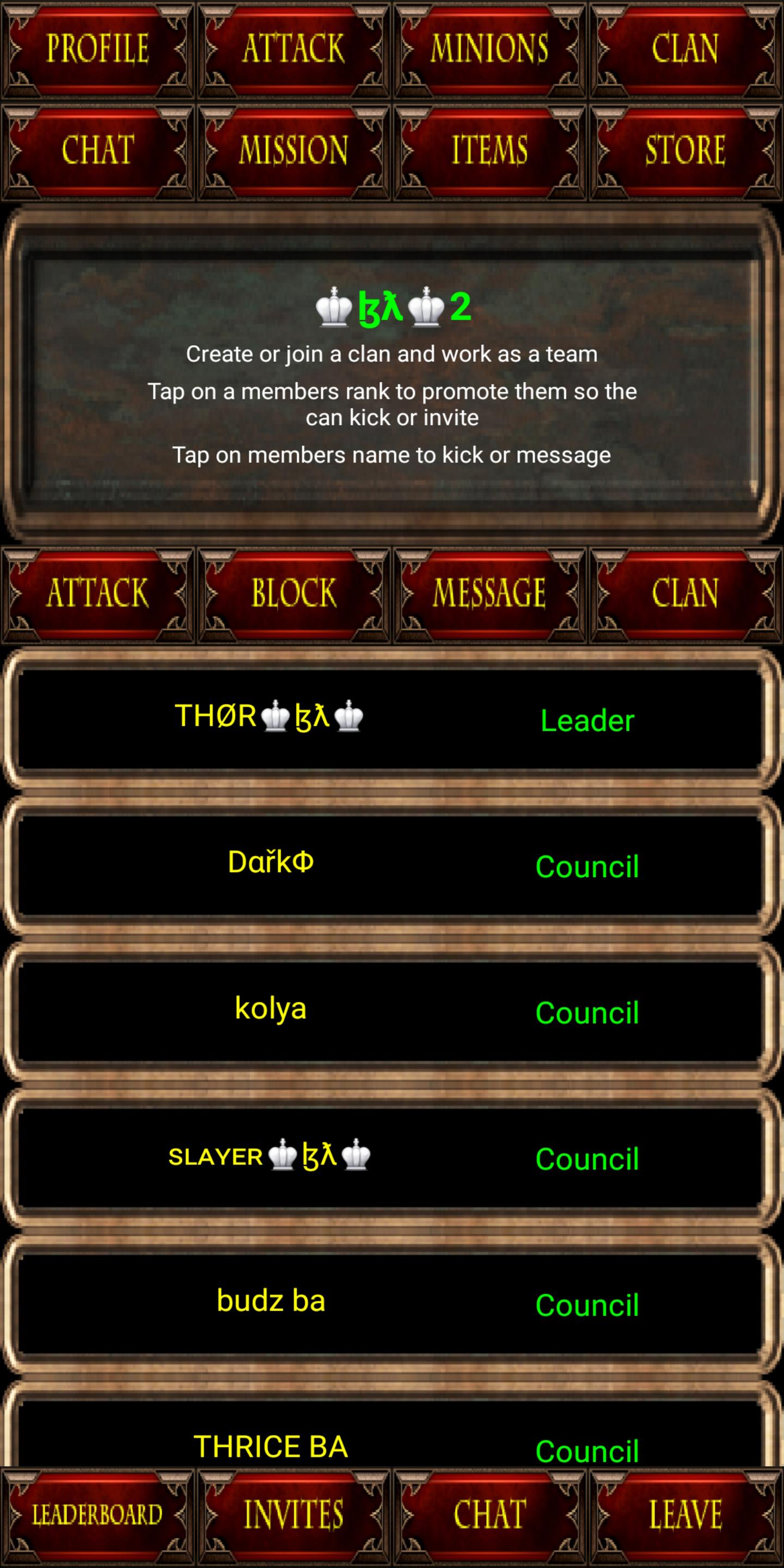The width and height of the screenshot is (784, 1568).
Task: Open the Mission screen
Action: point(293,151)
